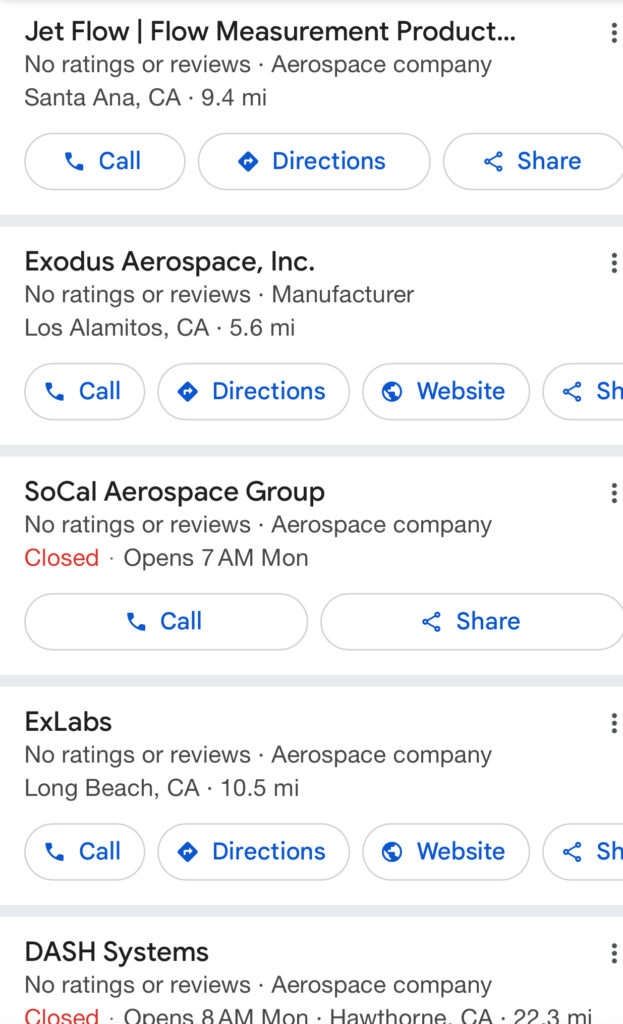Get directions to Exodus Aerospace

tap(253, 391)
